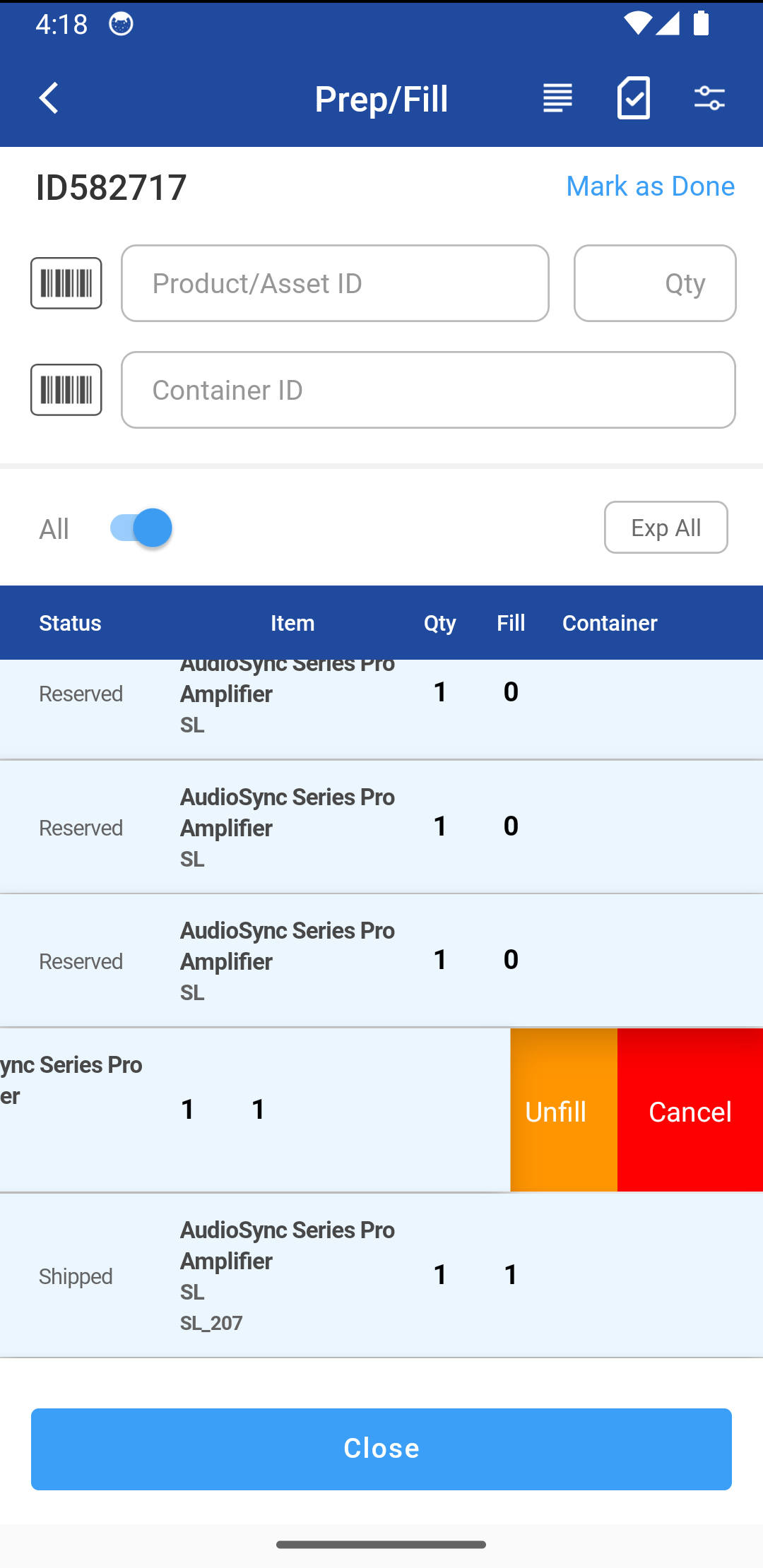Cancel the swiped amplifier item

(x=690, y=1111)
